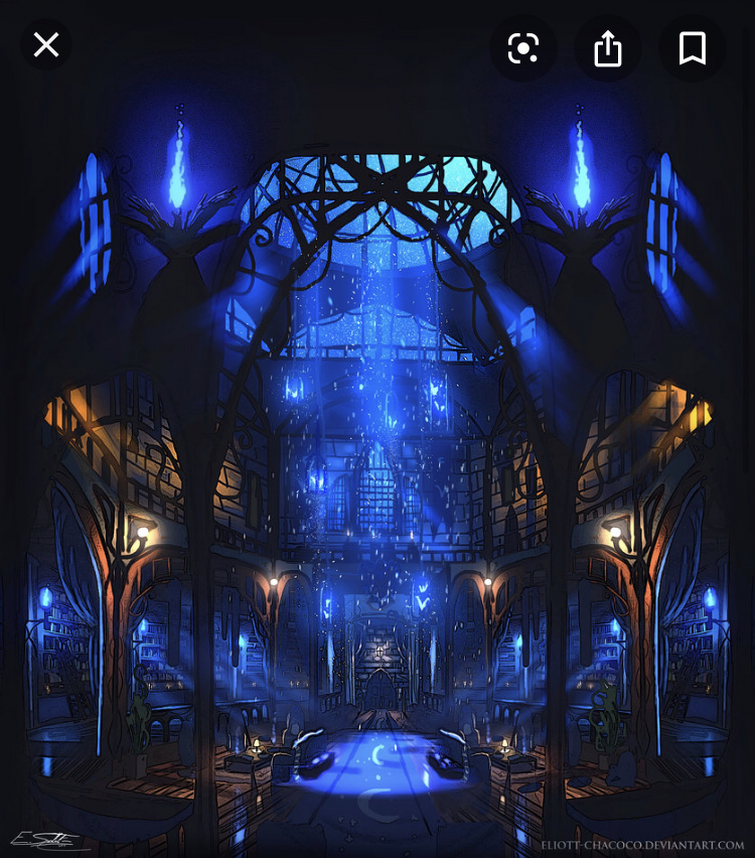Share this image
Screen dimensions: 755x858
click(x=608, y=48)
